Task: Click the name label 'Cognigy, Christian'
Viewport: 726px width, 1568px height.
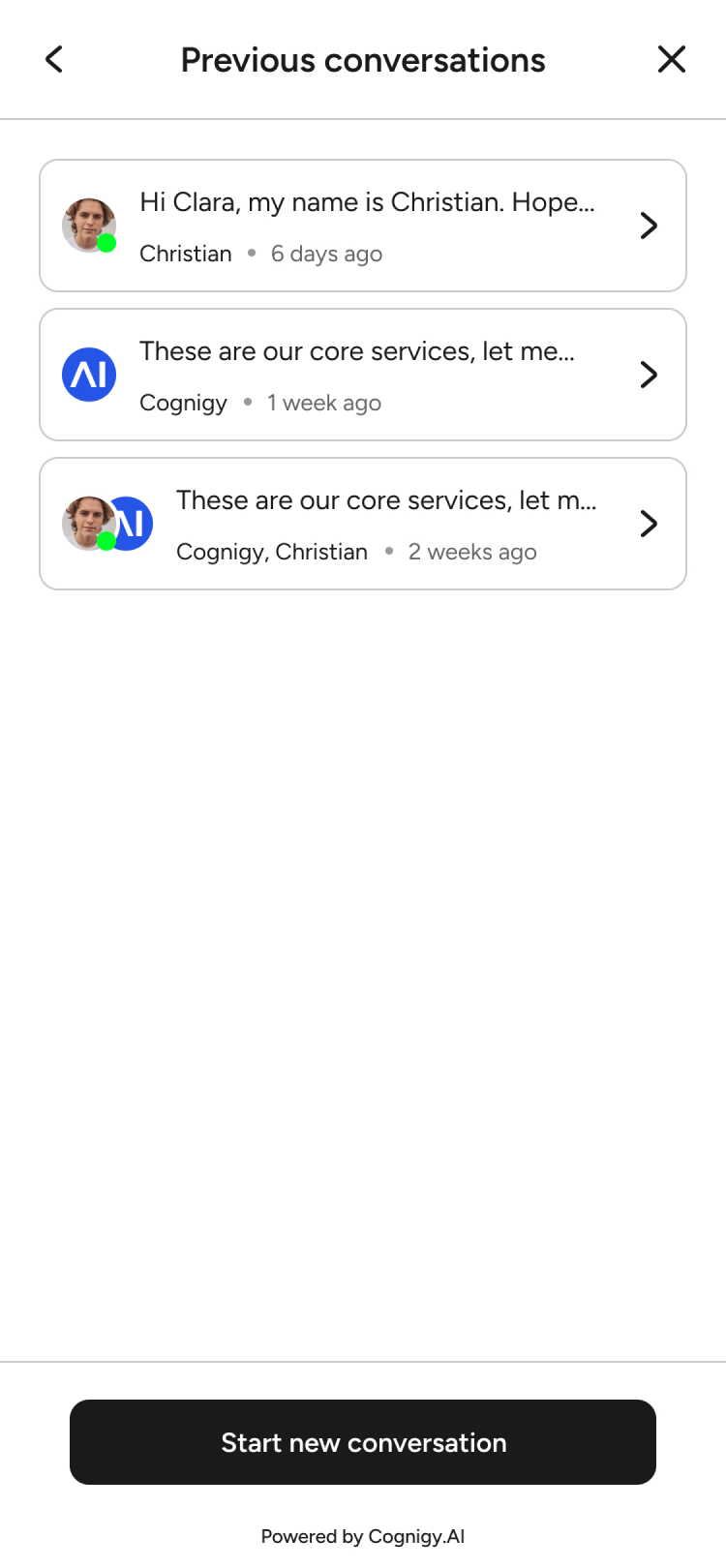Action: point(272,552)
